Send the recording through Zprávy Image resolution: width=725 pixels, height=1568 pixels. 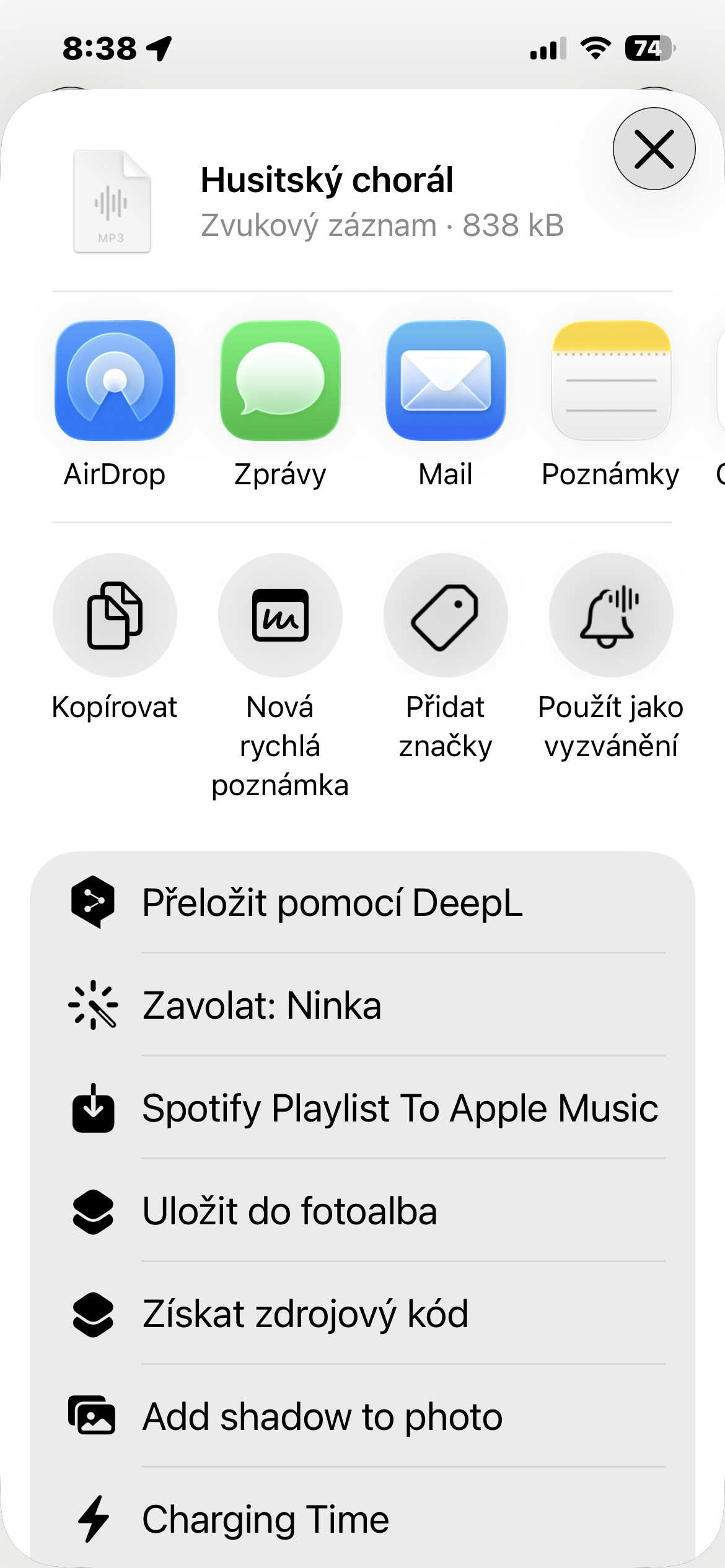(x=280, y=380)
